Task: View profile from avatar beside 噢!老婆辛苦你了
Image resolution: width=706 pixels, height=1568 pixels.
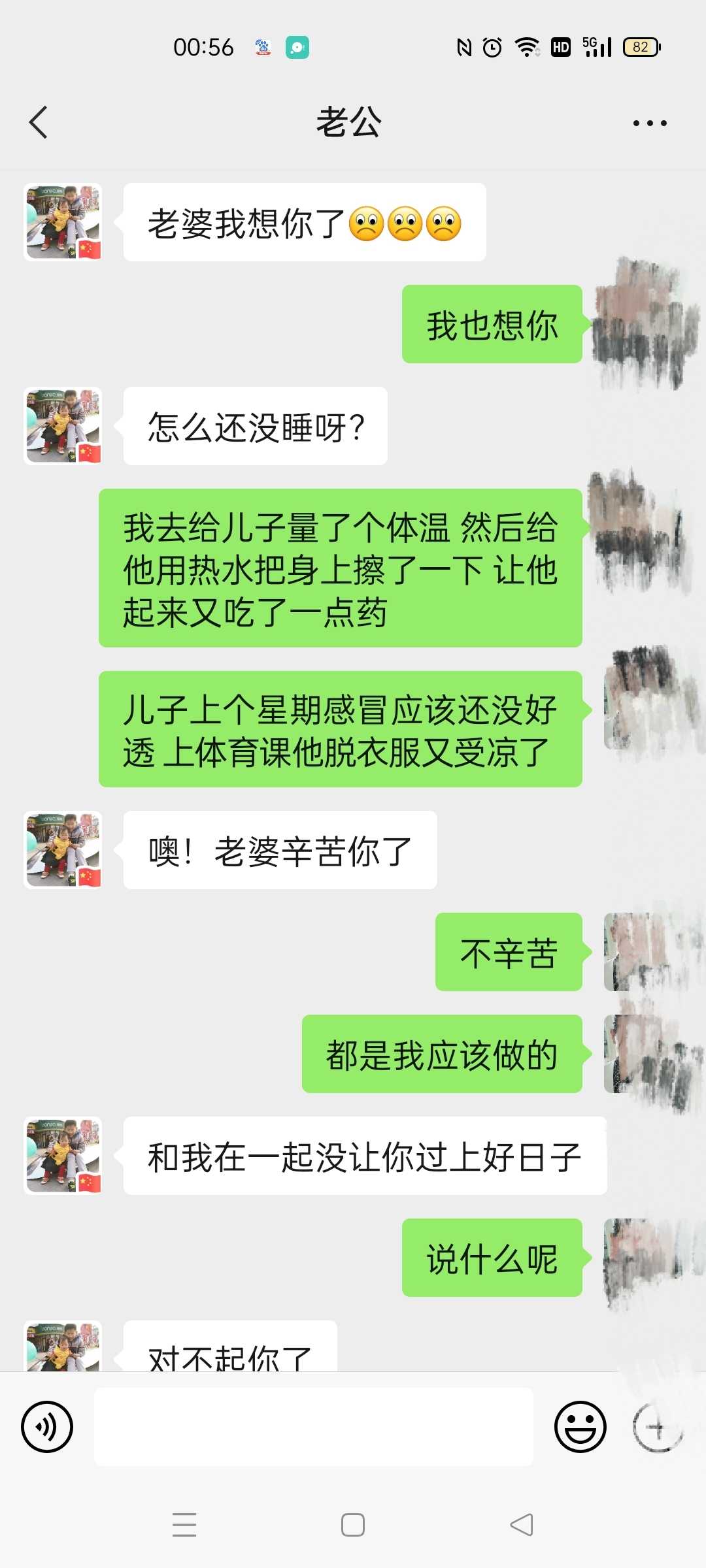Action: click(63, 850)
